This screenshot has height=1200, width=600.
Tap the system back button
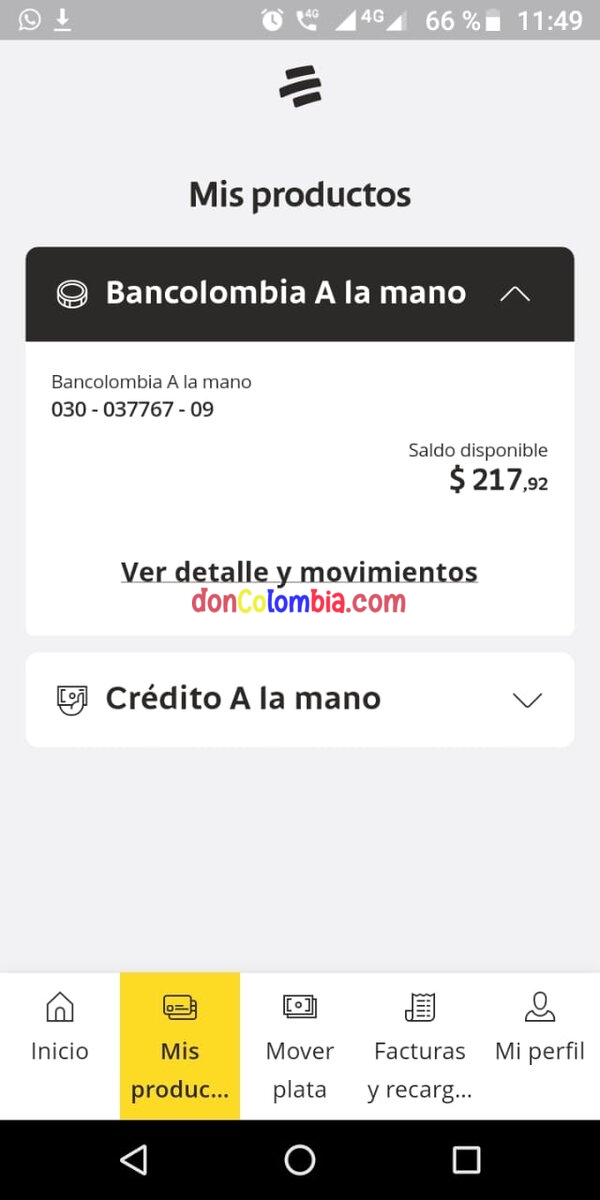click(133, 1160)
